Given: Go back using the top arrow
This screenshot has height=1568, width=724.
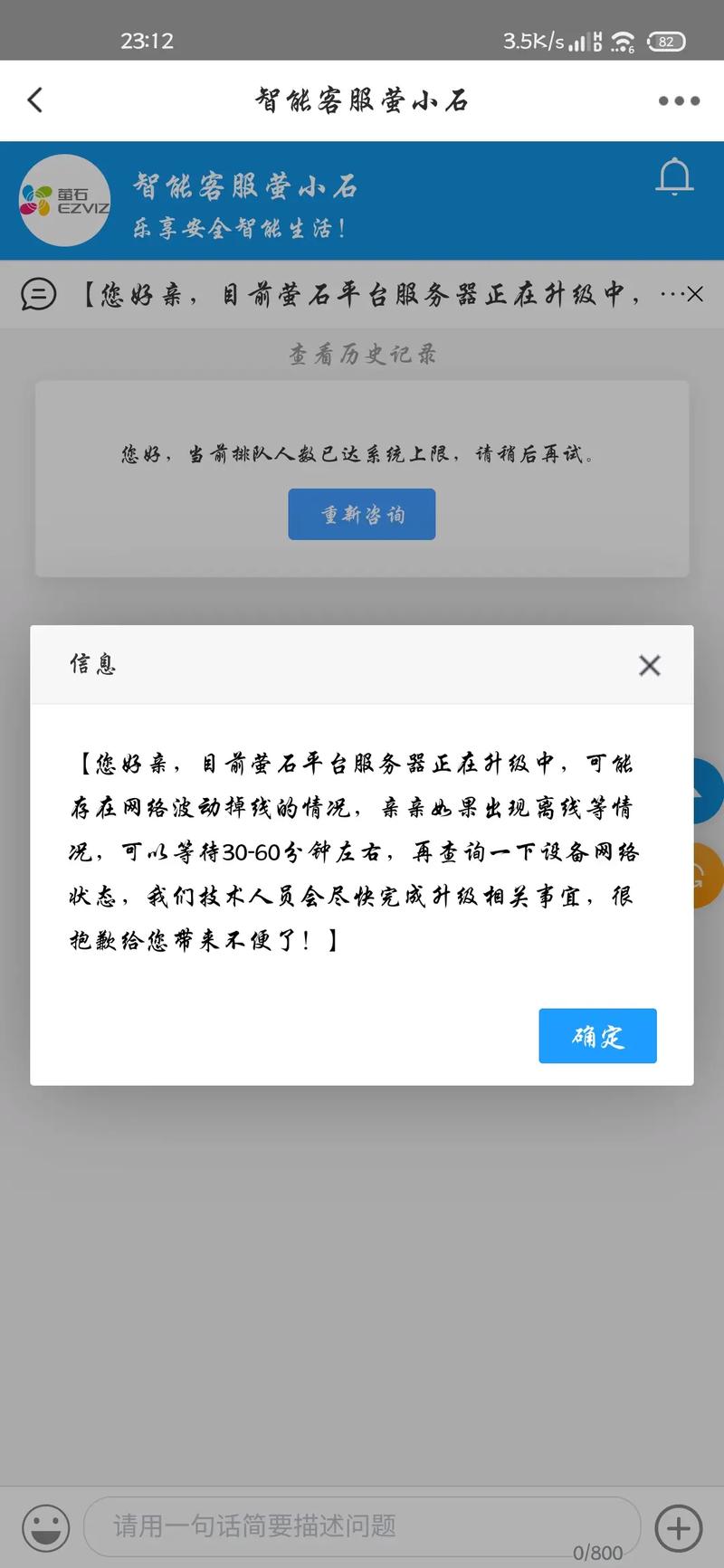Looking at the screenshot, I should 35,100.
